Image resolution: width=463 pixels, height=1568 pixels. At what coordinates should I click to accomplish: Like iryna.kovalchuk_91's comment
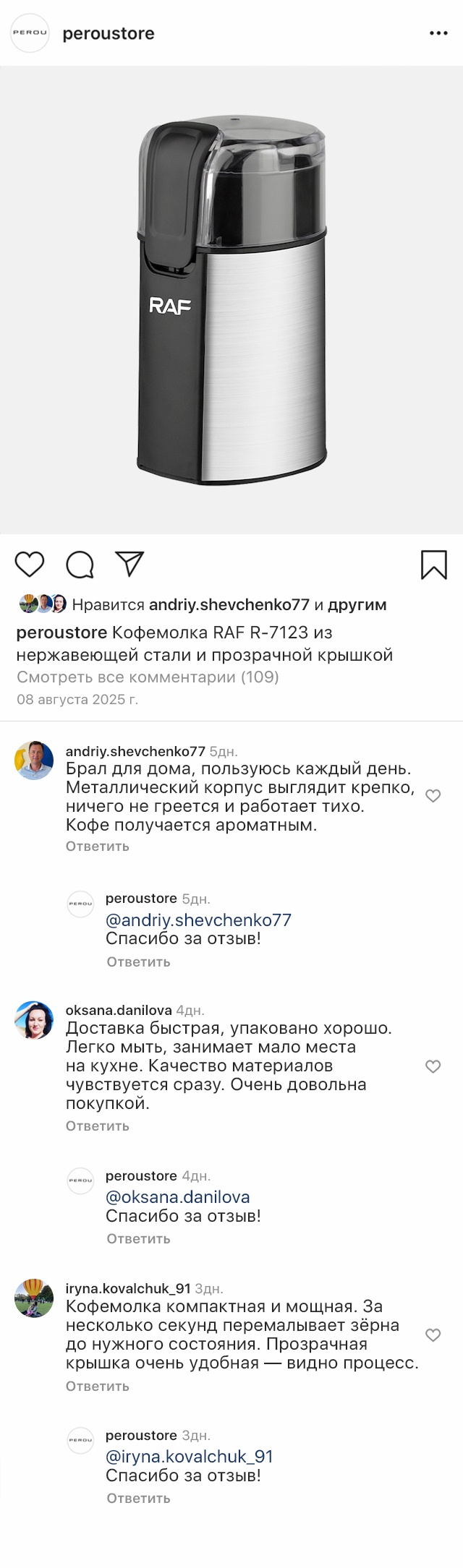(433, 1334)
